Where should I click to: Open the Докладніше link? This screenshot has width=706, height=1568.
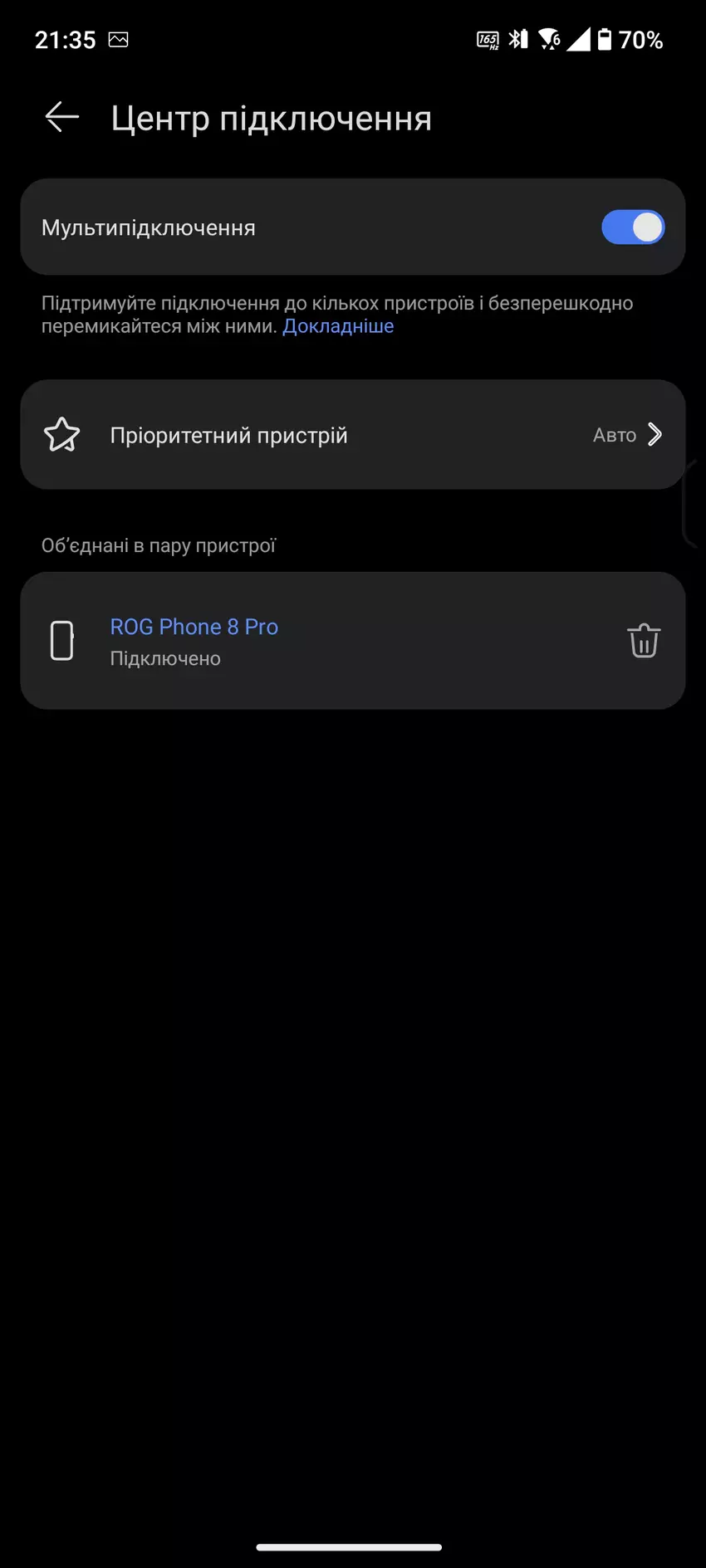[338, 326]
